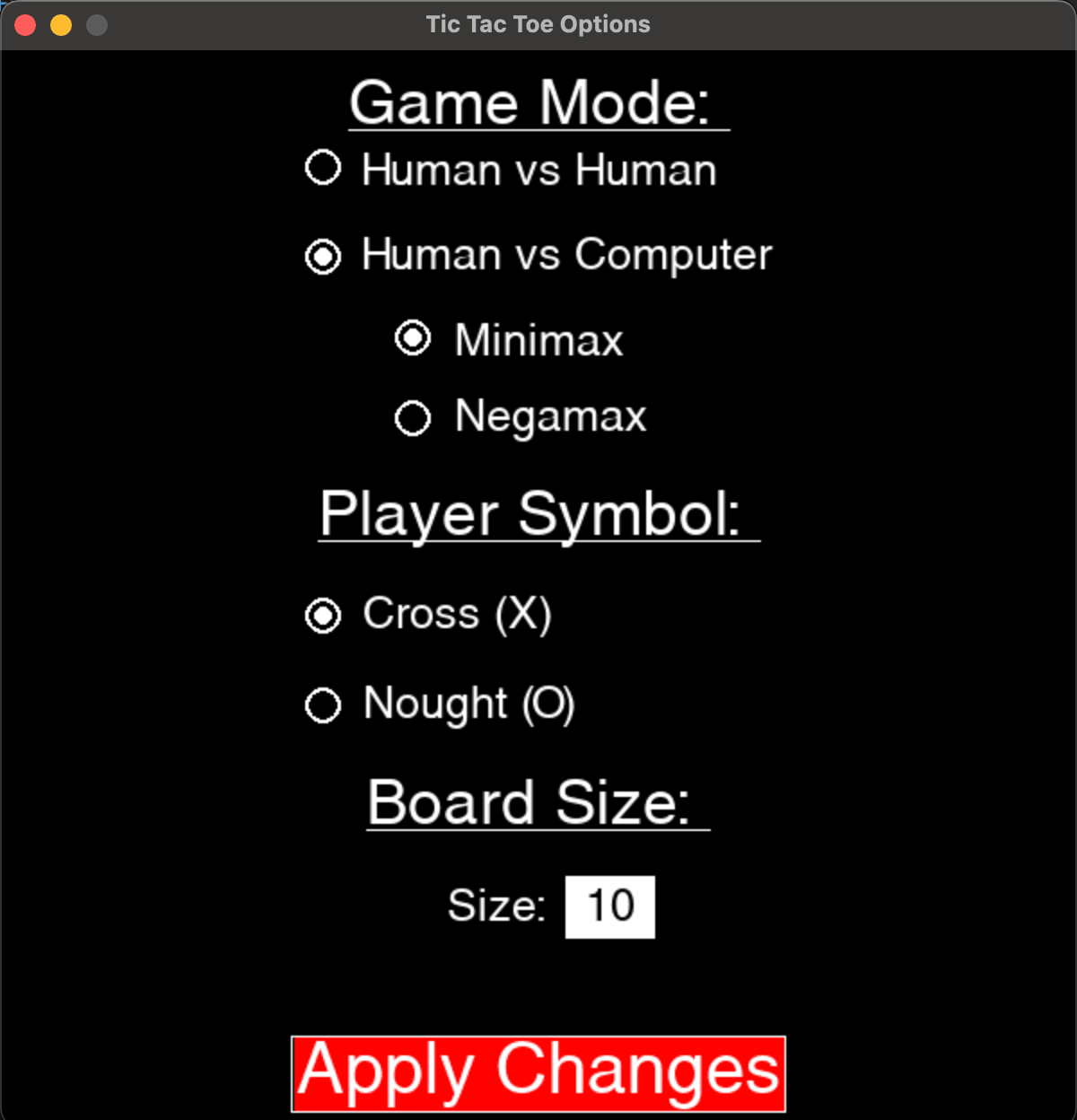Choose Nought (O) as player symbol
Screen dimensions: 1077x1120
point(323,705)
